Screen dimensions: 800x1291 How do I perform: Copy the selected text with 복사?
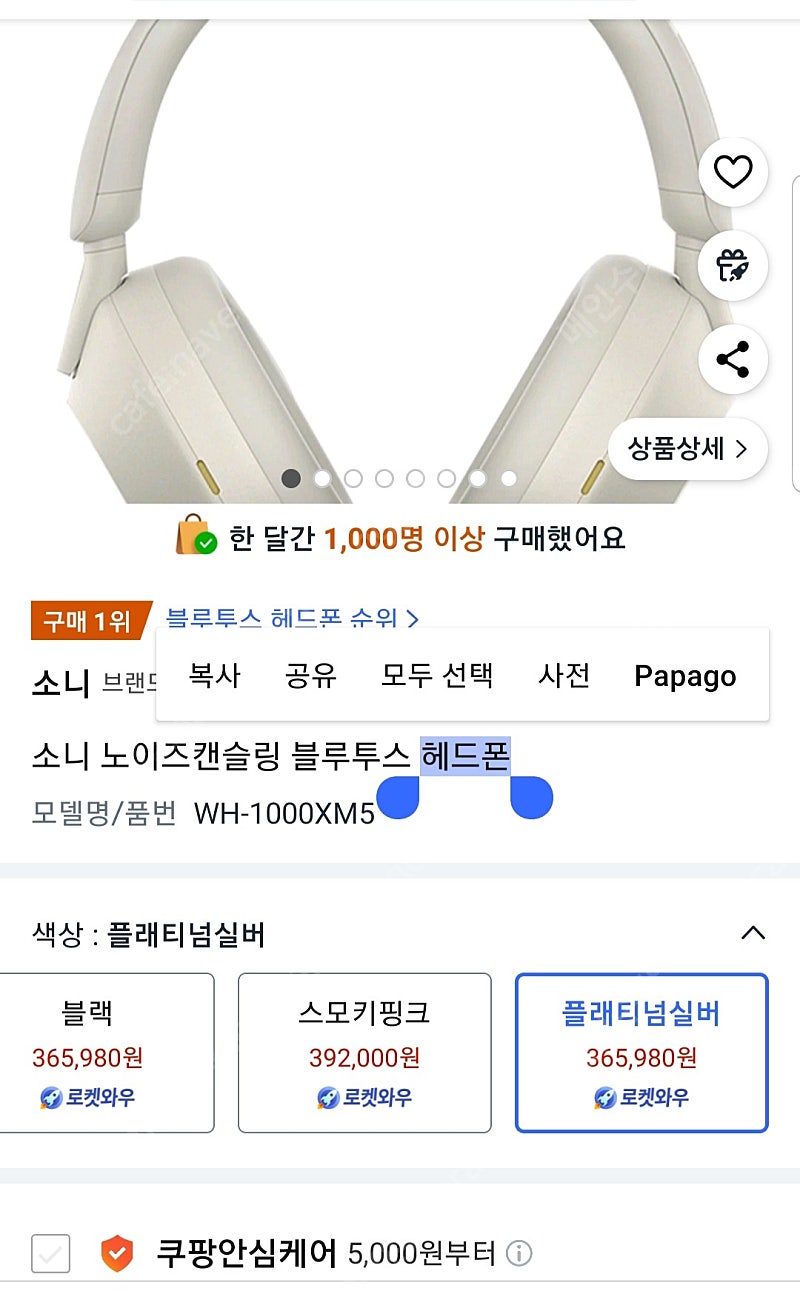click(215, 675)
